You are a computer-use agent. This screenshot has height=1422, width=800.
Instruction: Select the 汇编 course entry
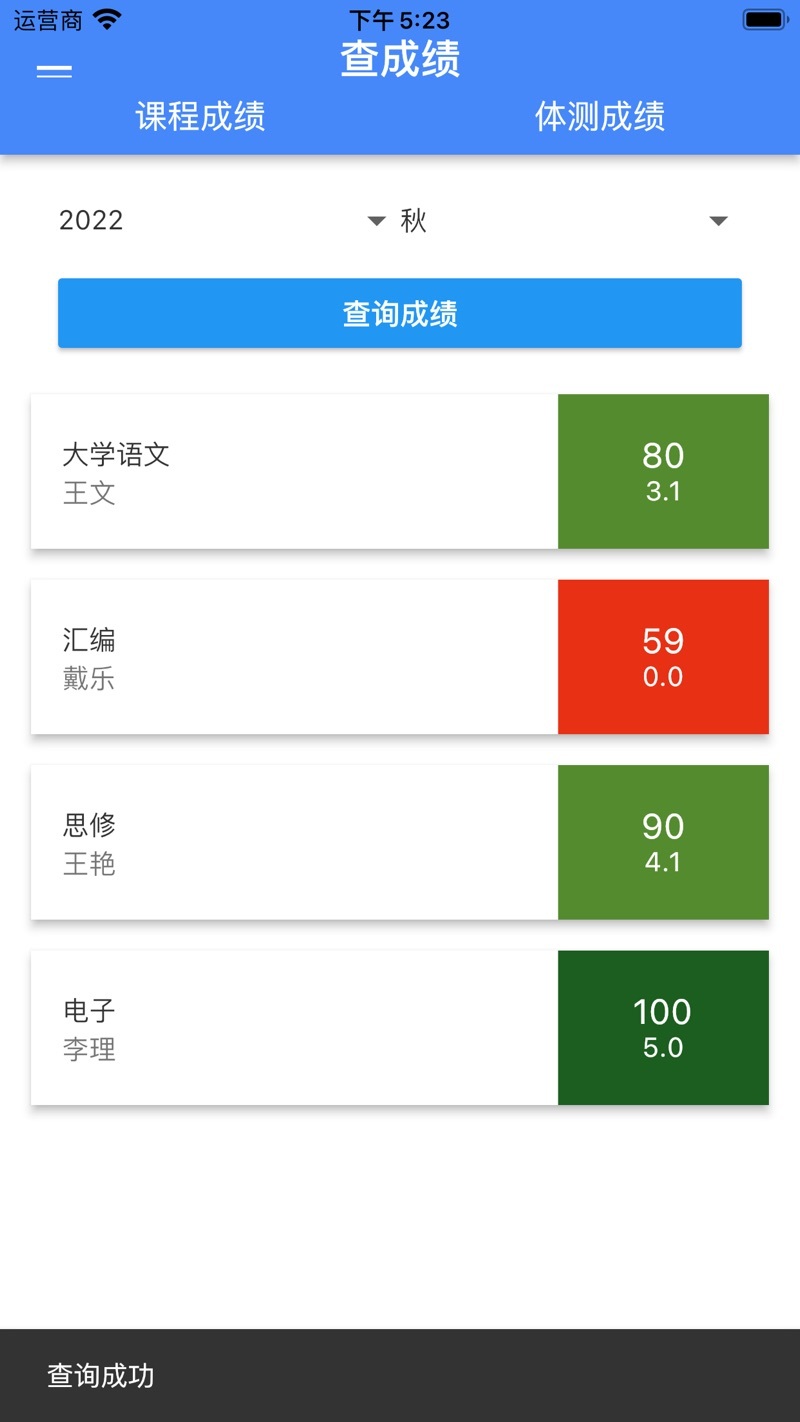pos(290,657)
